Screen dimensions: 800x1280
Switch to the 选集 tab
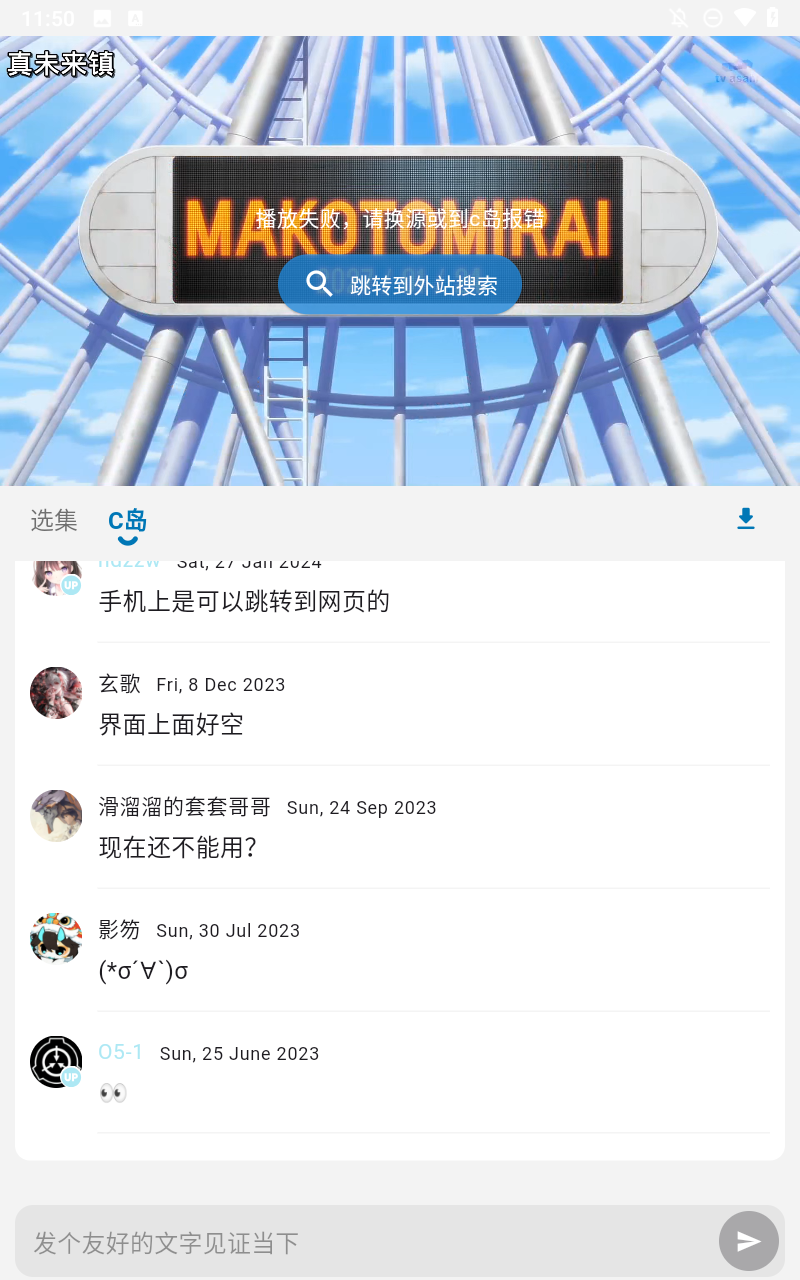tap(54, 520)
